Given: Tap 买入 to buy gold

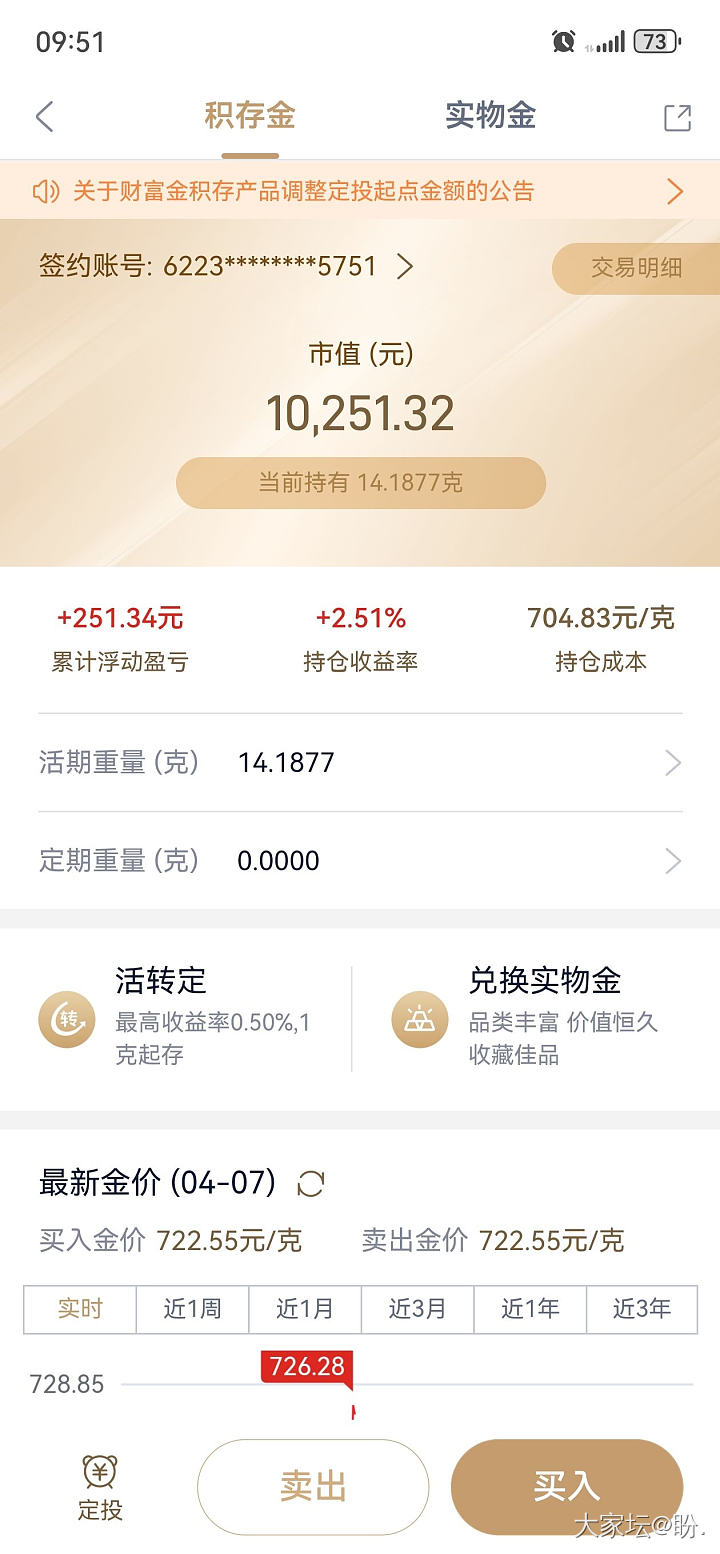Looking at the screenshot, I should click(x=566, y=1487).
